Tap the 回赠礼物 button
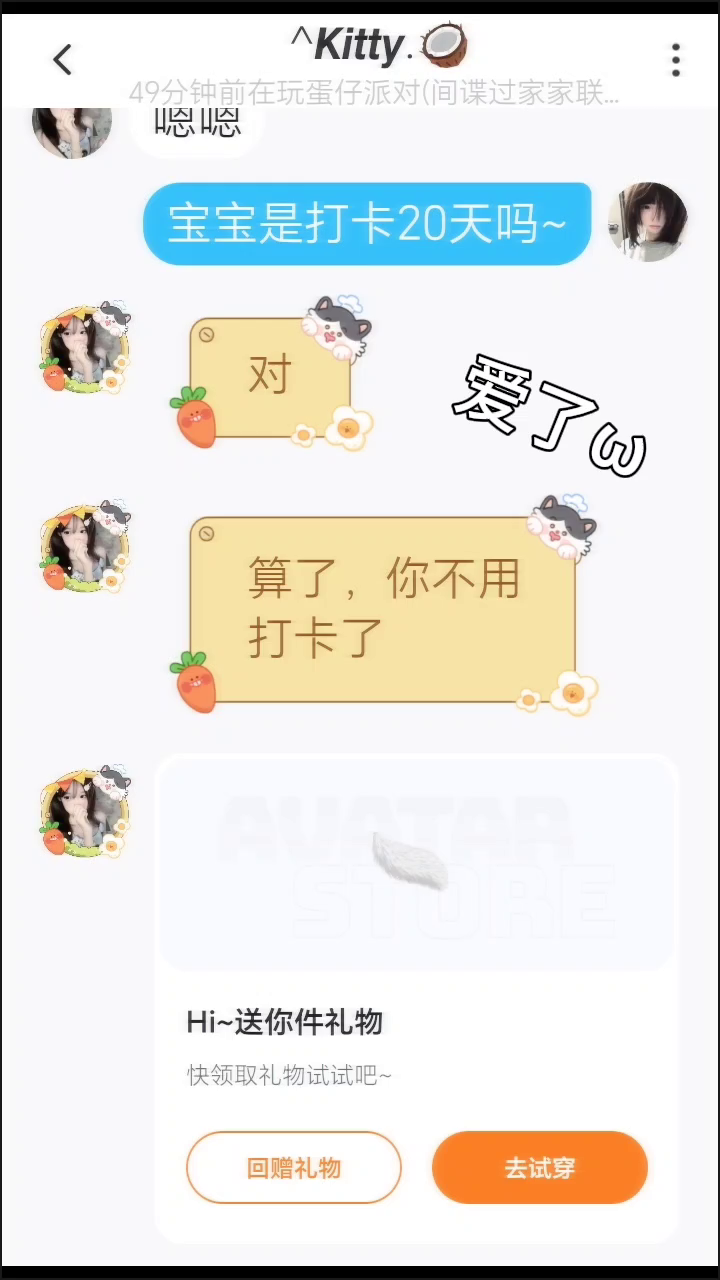Image resolution: width=720 pixels, height=1280 pixels. tap(293, 1167)
